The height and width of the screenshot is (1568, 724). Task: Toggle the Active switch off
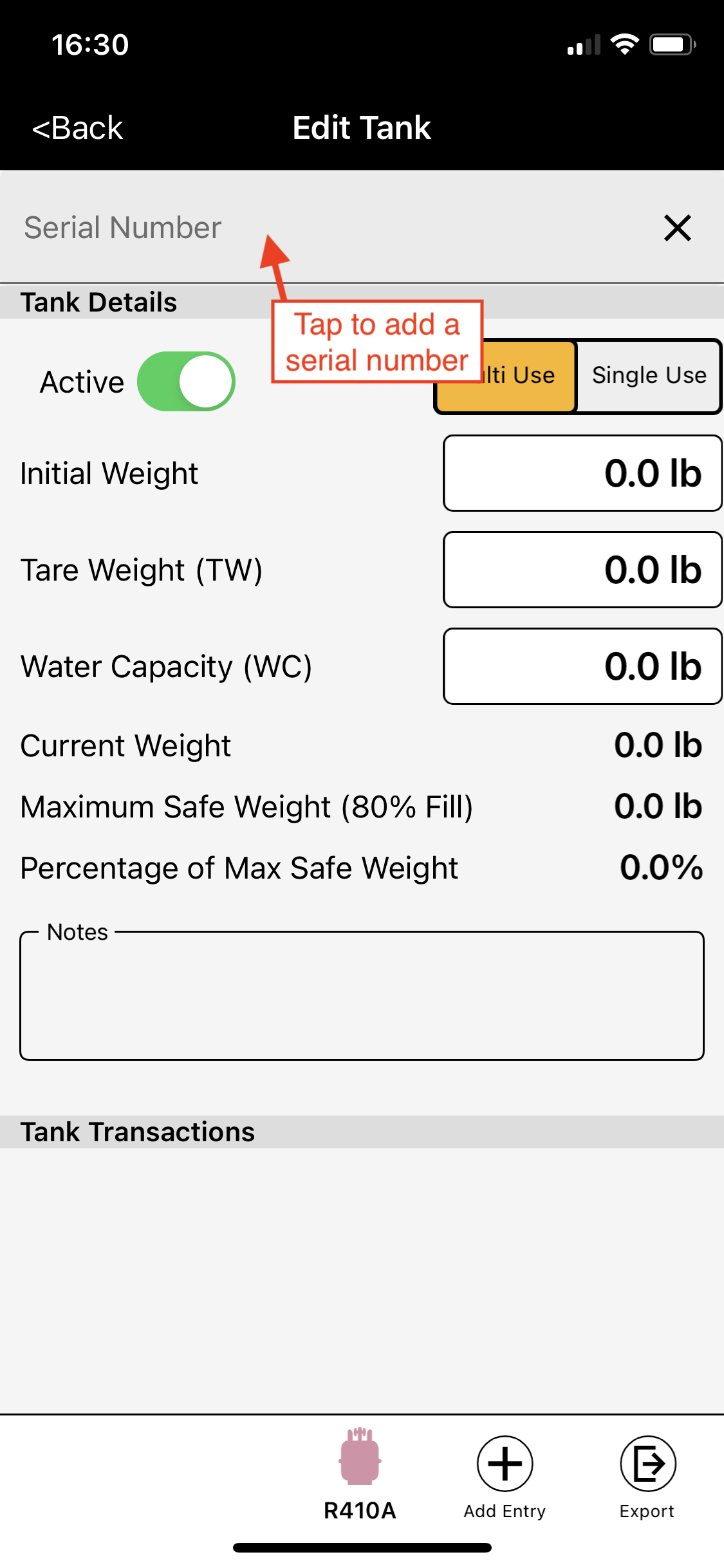(187, 382)
